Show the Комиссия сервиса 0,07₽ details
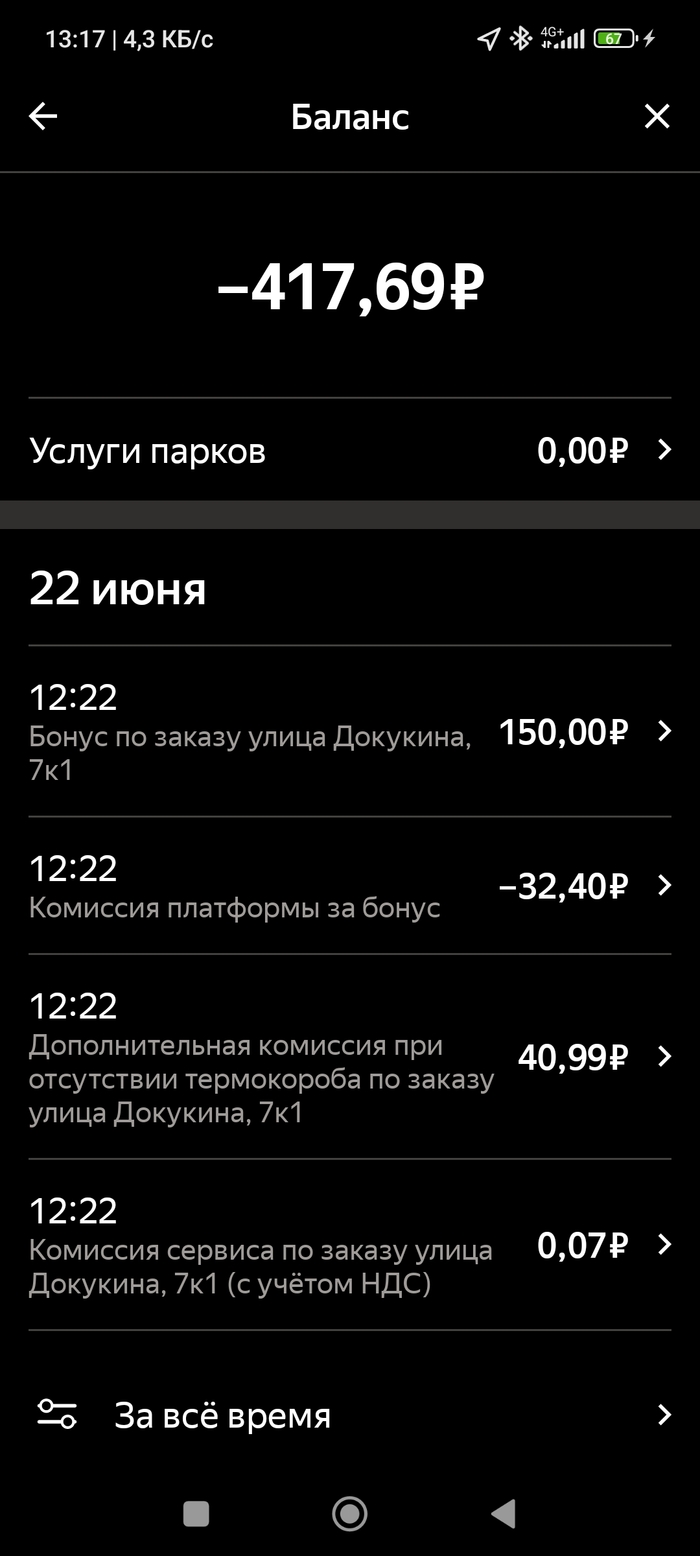The height and width of the screenshot is (1556, 700). click(350, 1246)
